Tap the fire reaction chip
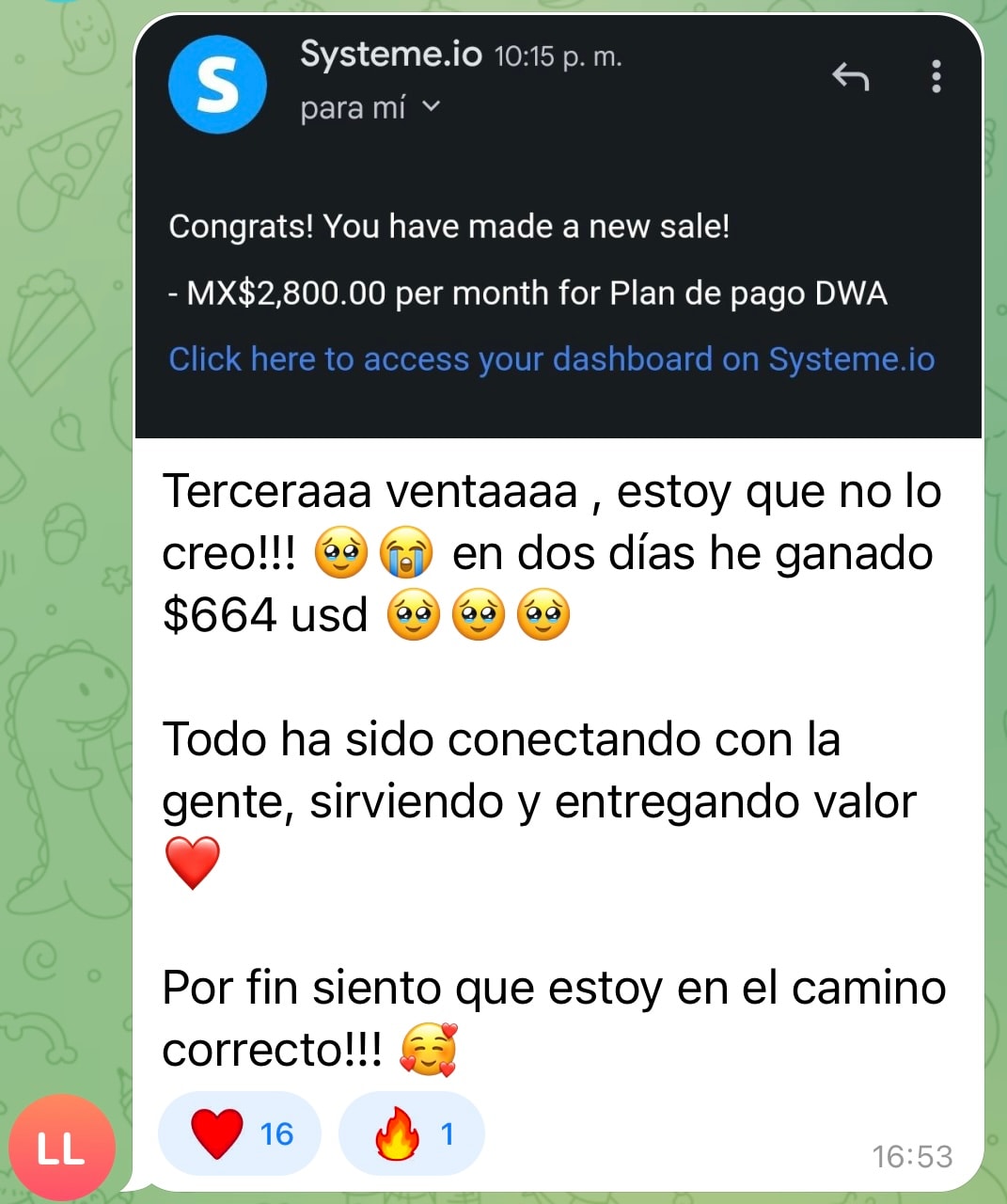The height and width of the screenshot is (1204, 1007). (412, 1134)
